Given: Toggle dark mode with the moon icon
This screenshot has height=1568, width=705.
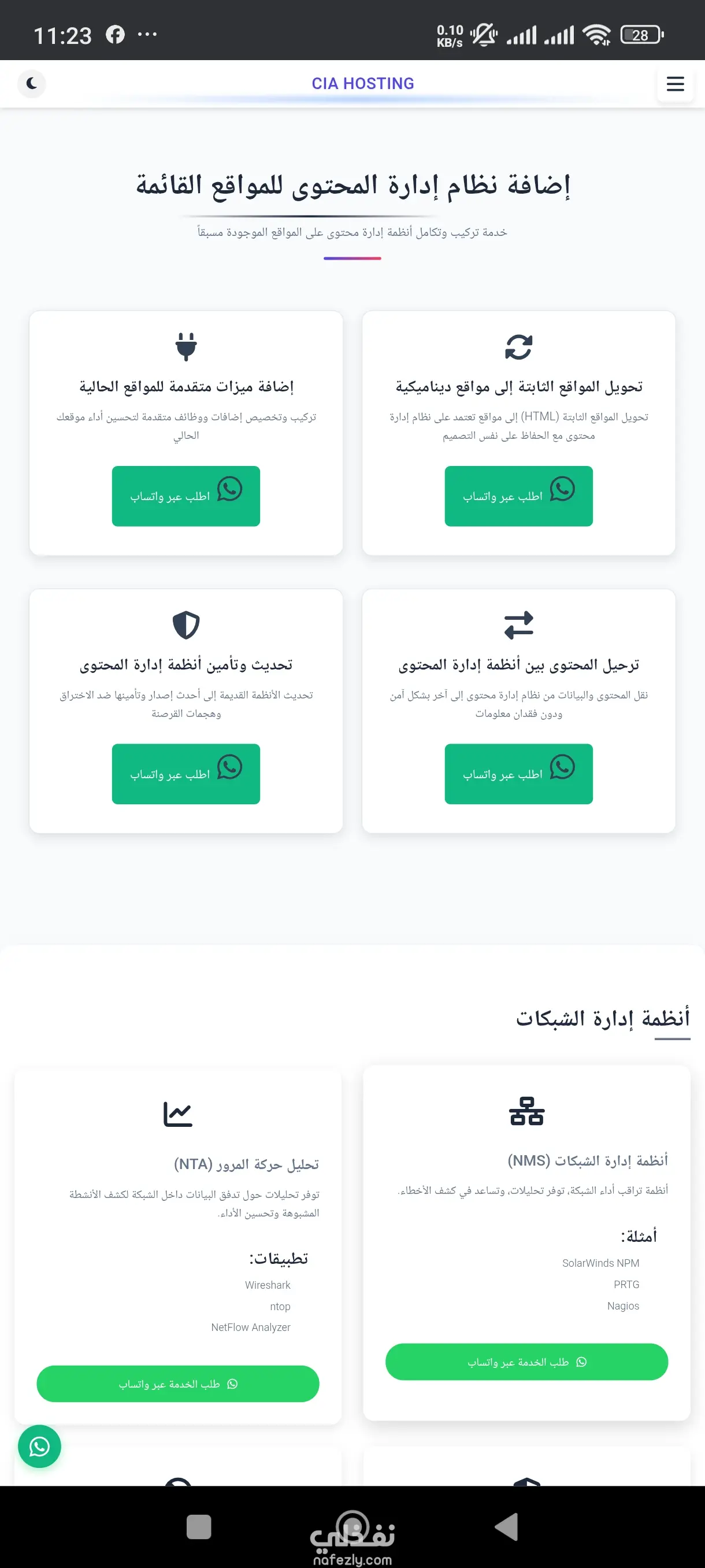Looking at the screenshot, I should tap(32, 83).
